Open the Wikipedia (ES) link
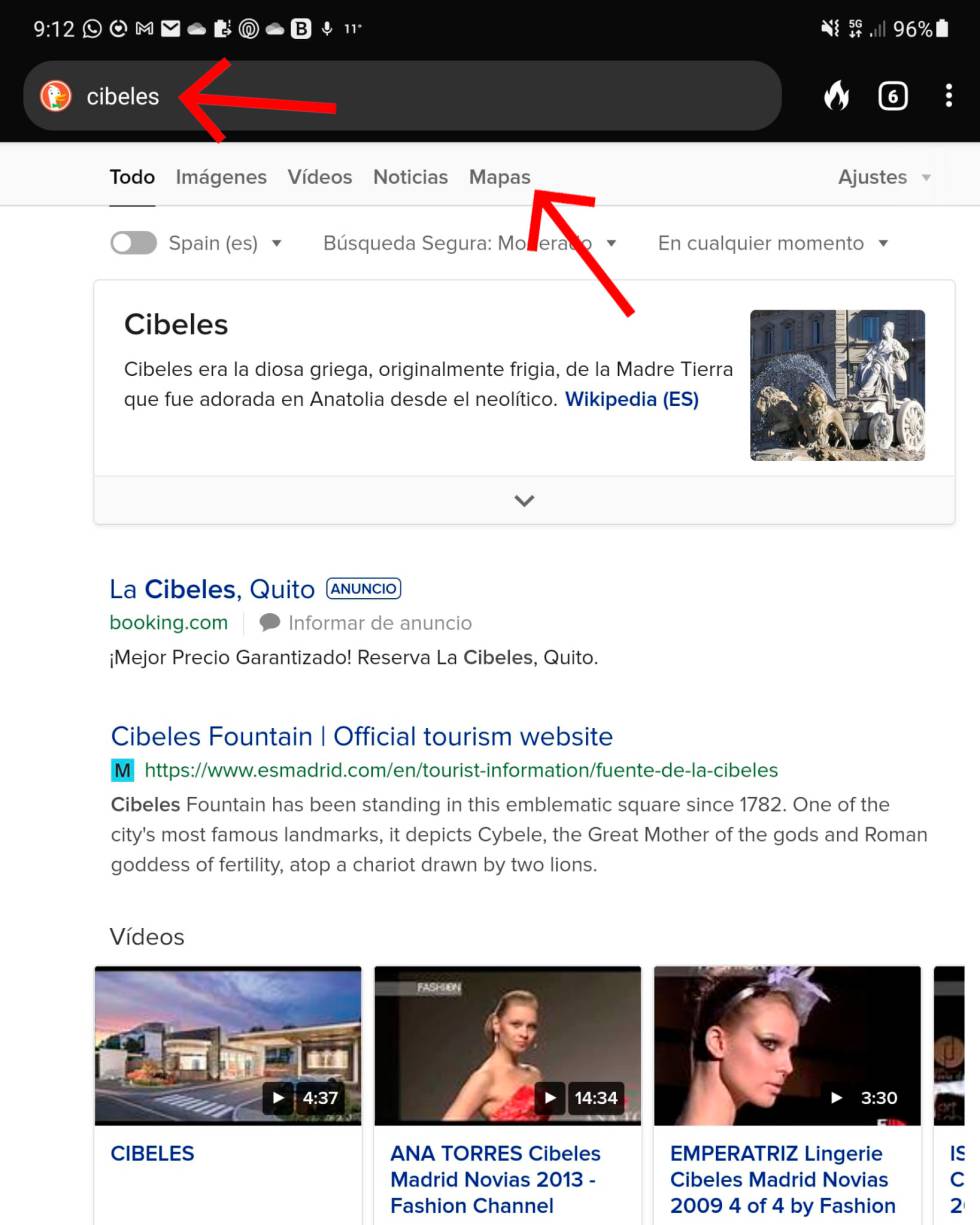The image size is (980, 1225). pos(631,399)
